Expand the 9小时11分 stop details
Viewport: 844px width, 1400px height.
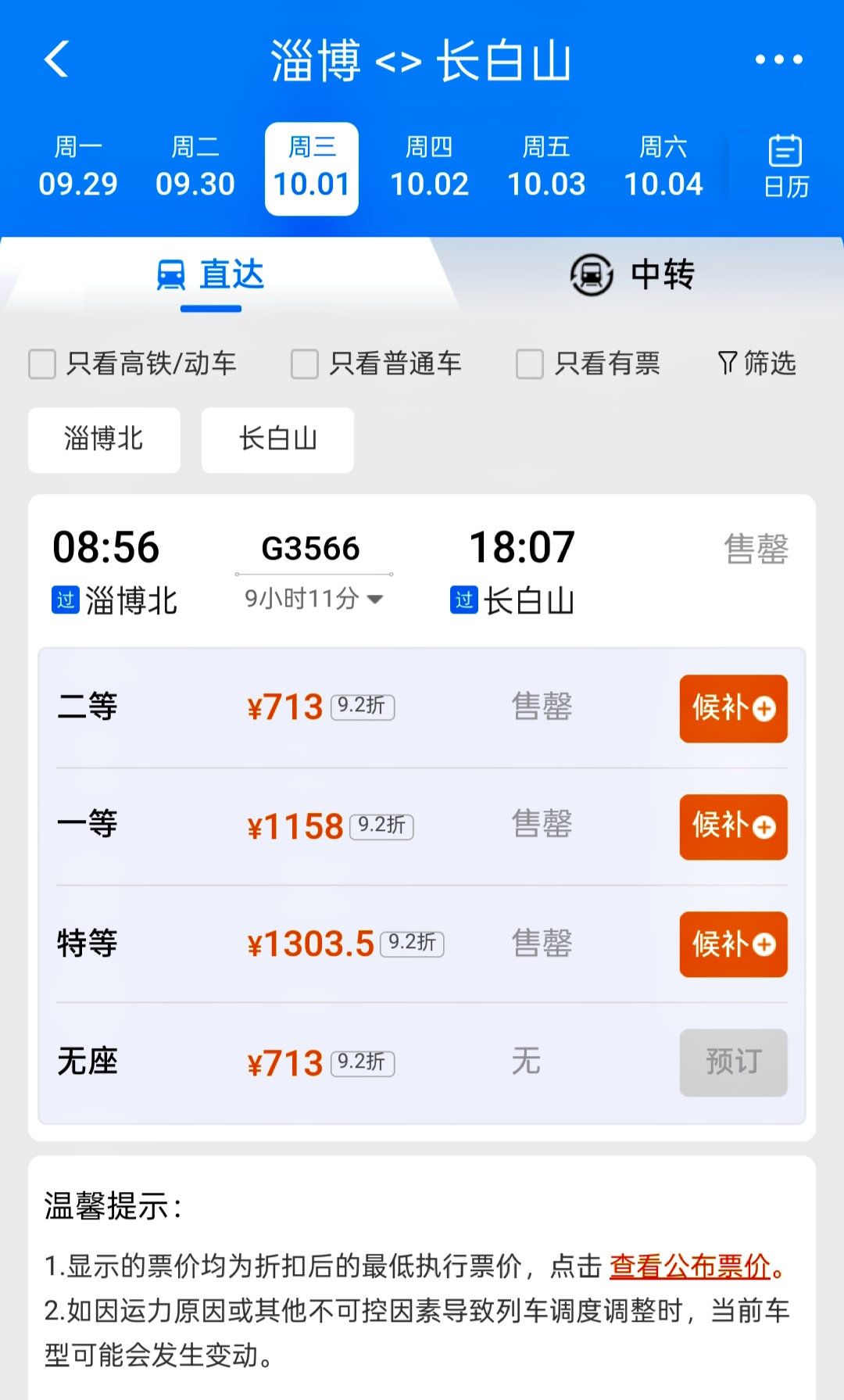[313, 599]
